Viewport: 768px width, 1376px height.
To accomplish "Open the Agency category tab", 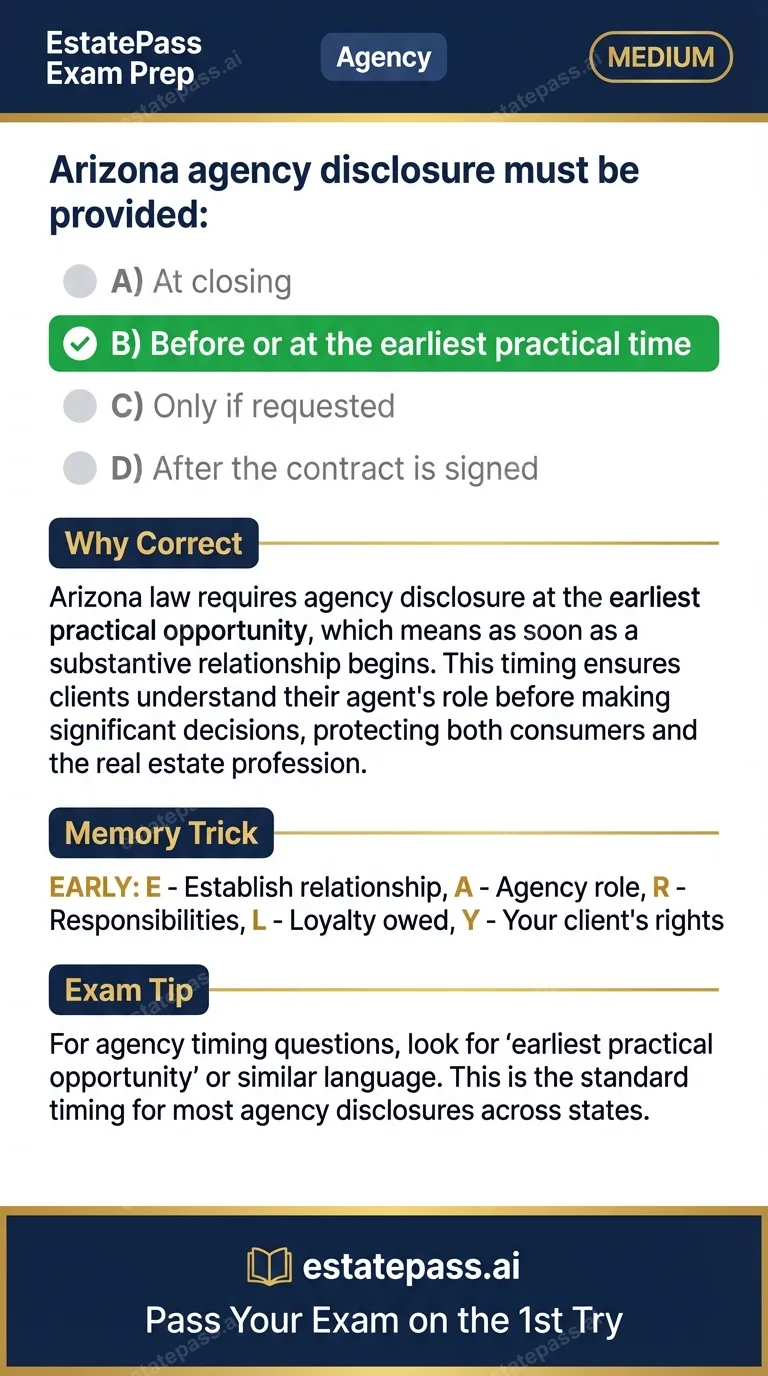I will click(x=384, y=57).
